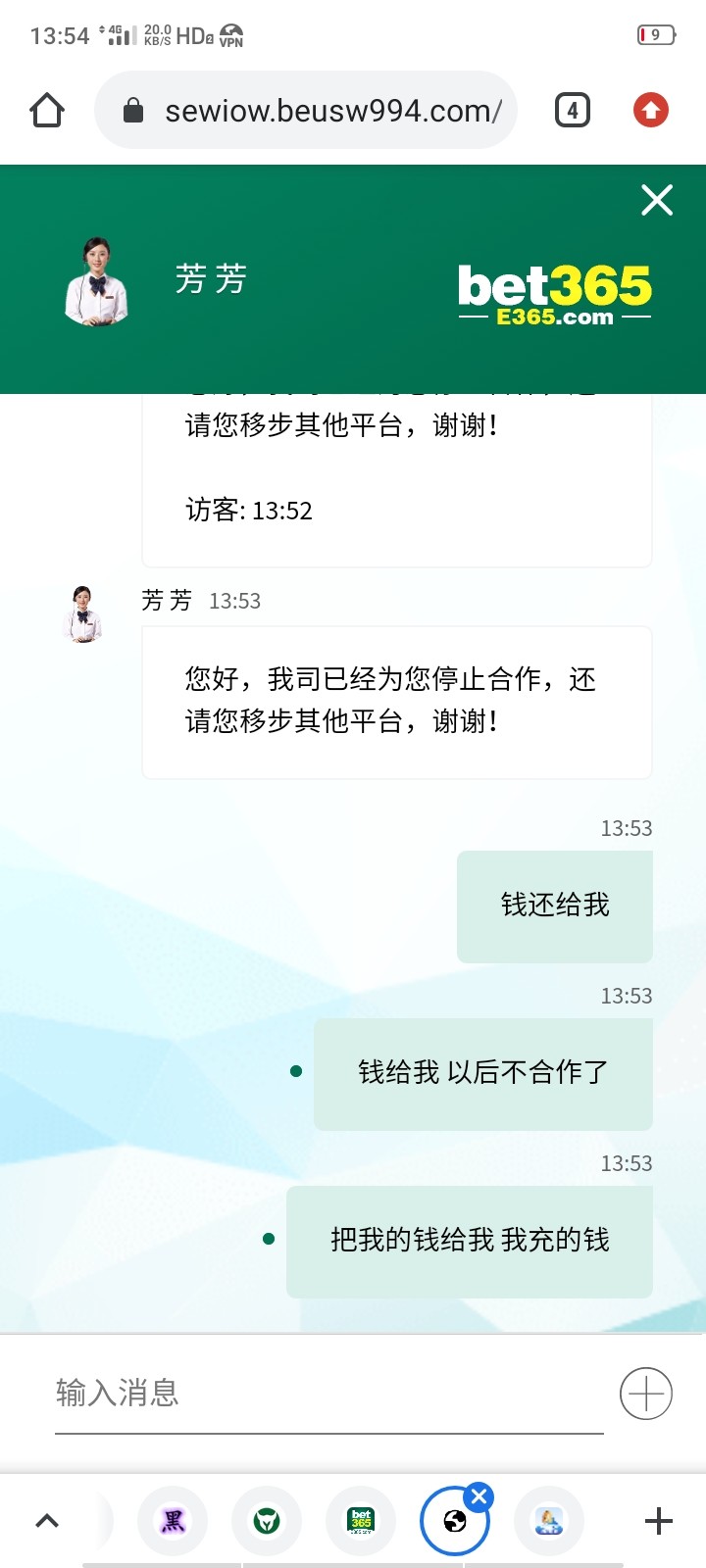Screen dimensions: 706x1568
Task: Open the attachment plus icon beside message input
Action: (644, 1392)
